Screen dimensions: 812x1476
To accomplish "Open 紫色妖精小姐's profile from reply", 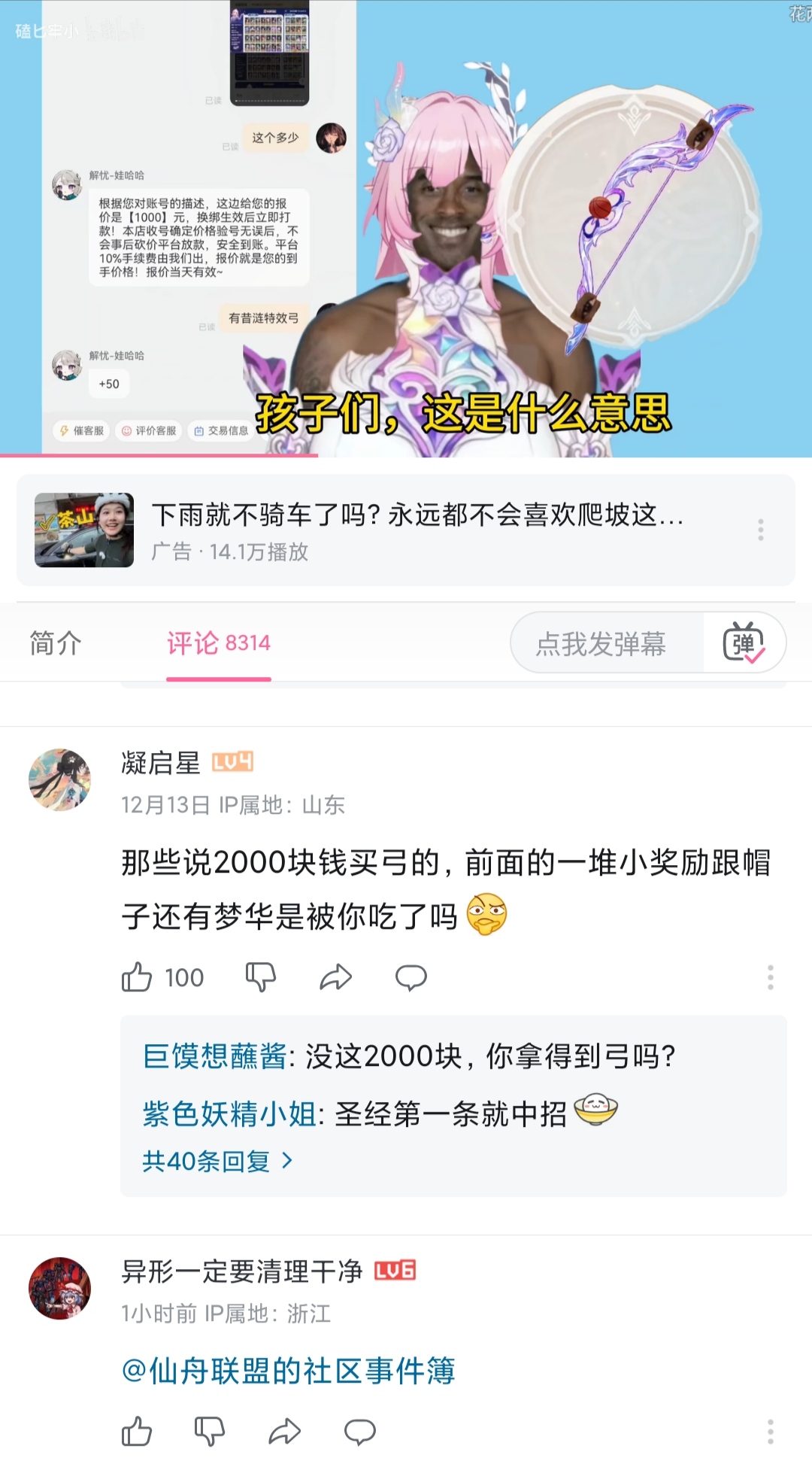I will click(229, 1114).
